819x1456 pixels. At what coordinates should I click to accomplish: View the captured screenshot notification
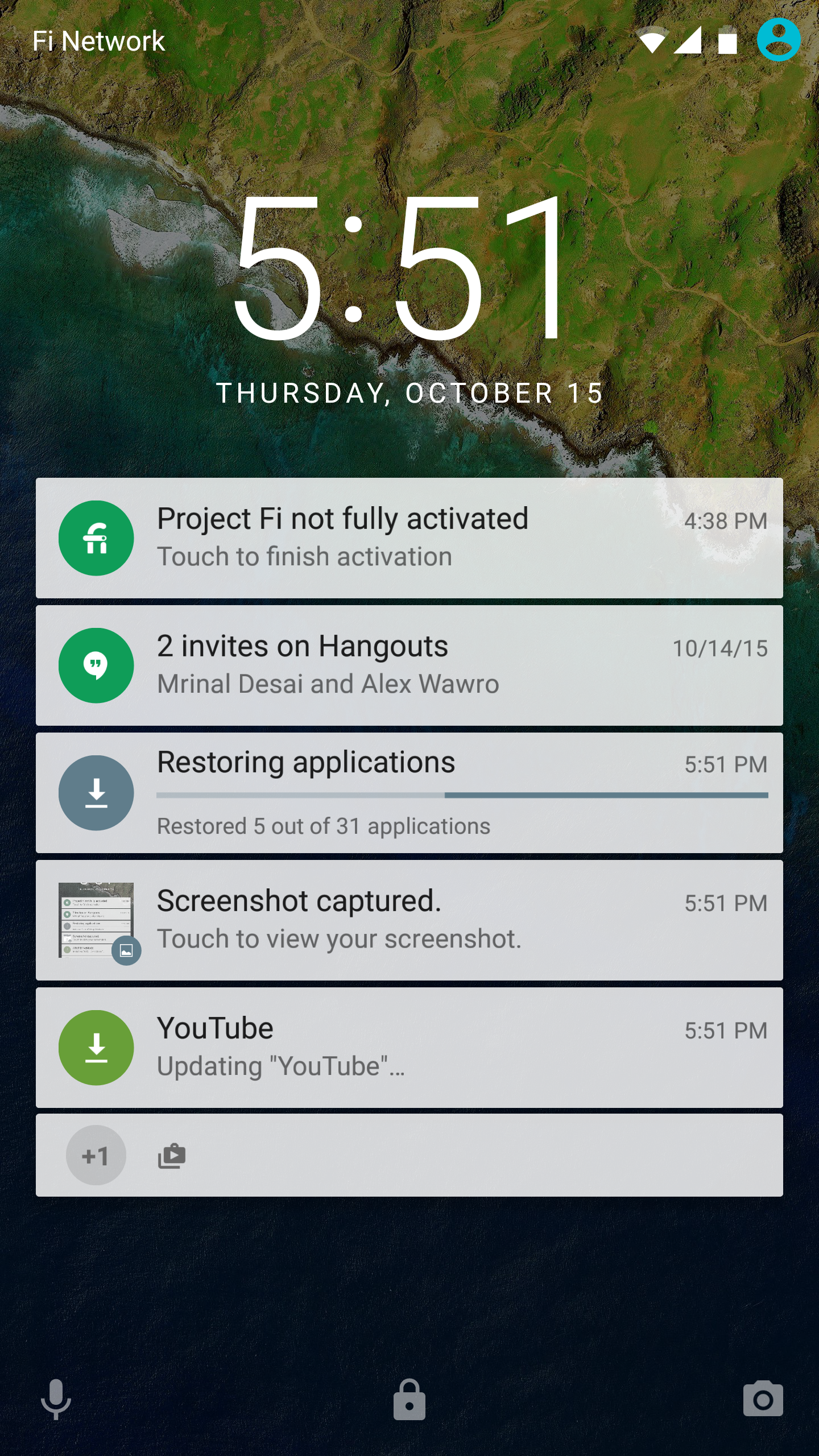pos(409,920)
